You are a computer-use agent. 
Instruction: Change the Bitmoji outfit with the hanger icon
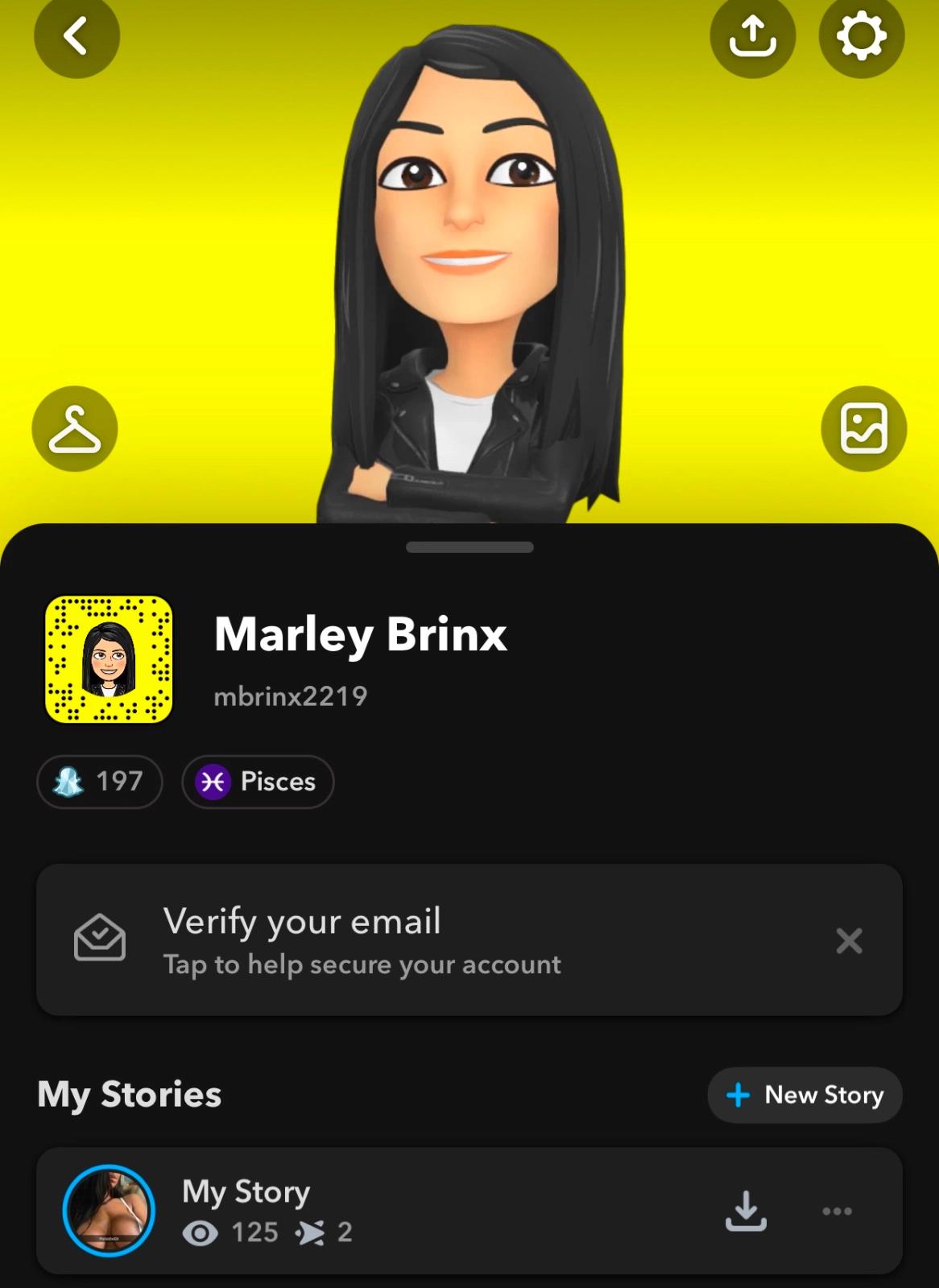[75, 429]
